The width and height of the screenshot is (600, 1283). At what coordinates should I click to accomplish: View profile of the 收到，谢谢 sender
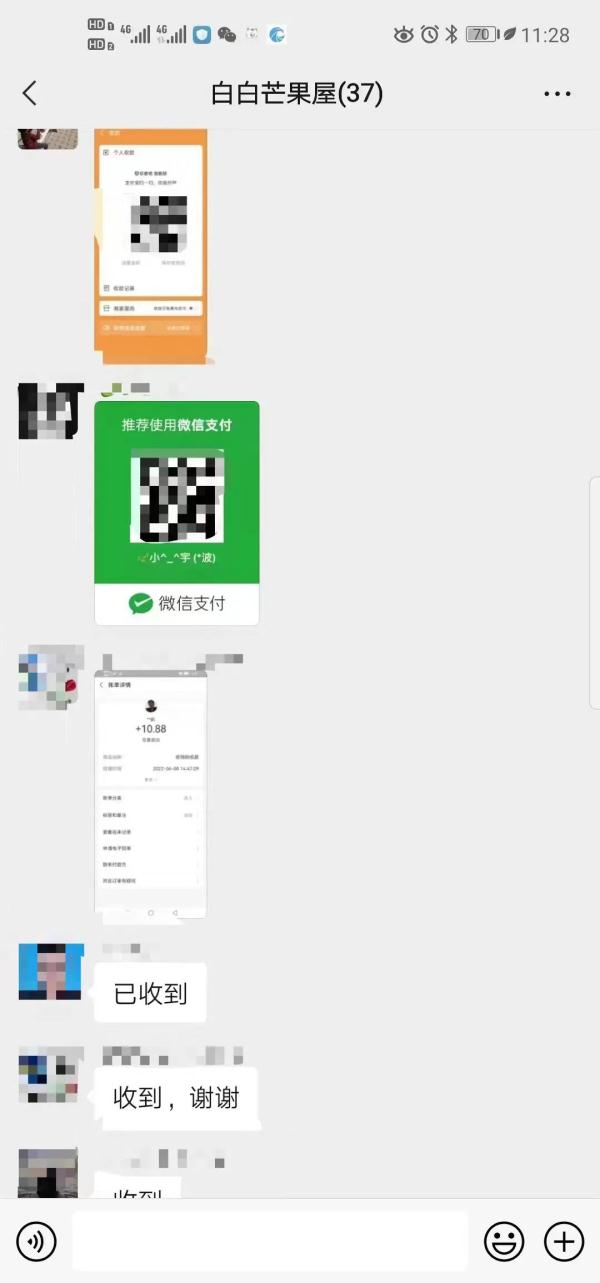50,1075
